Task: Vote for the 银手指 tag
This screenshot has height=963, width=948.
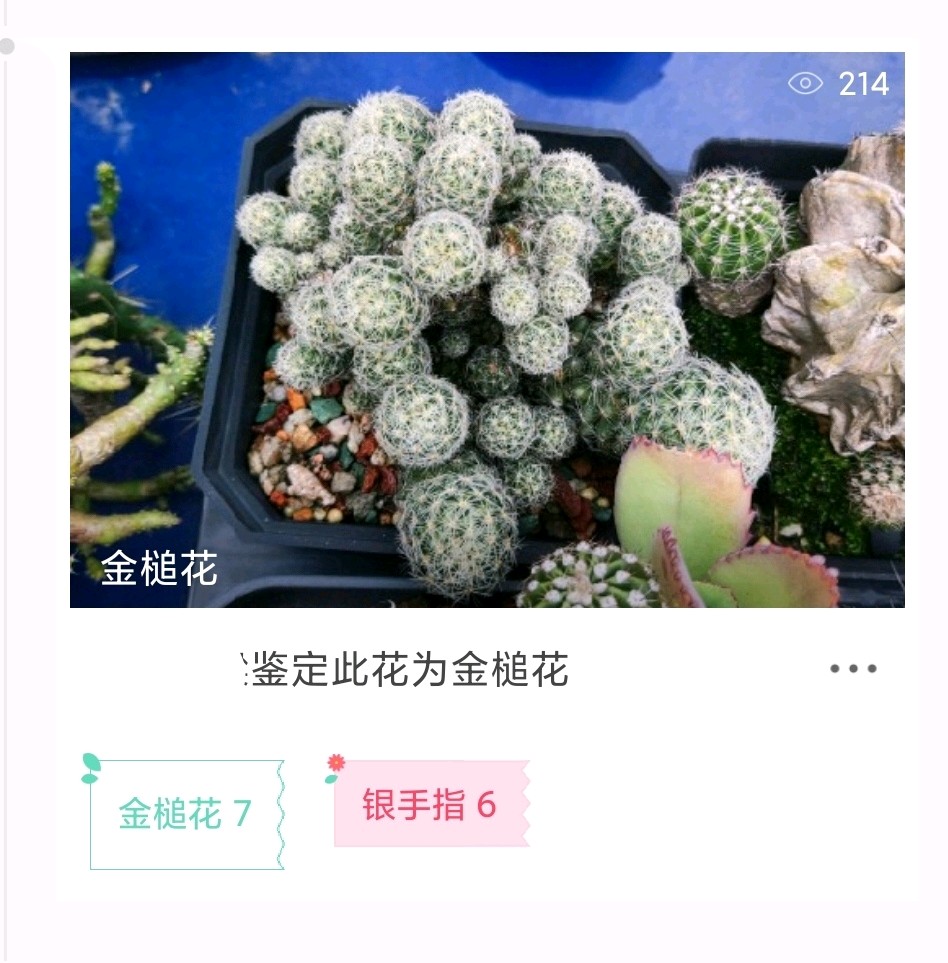Action: [x=430, y=804]
